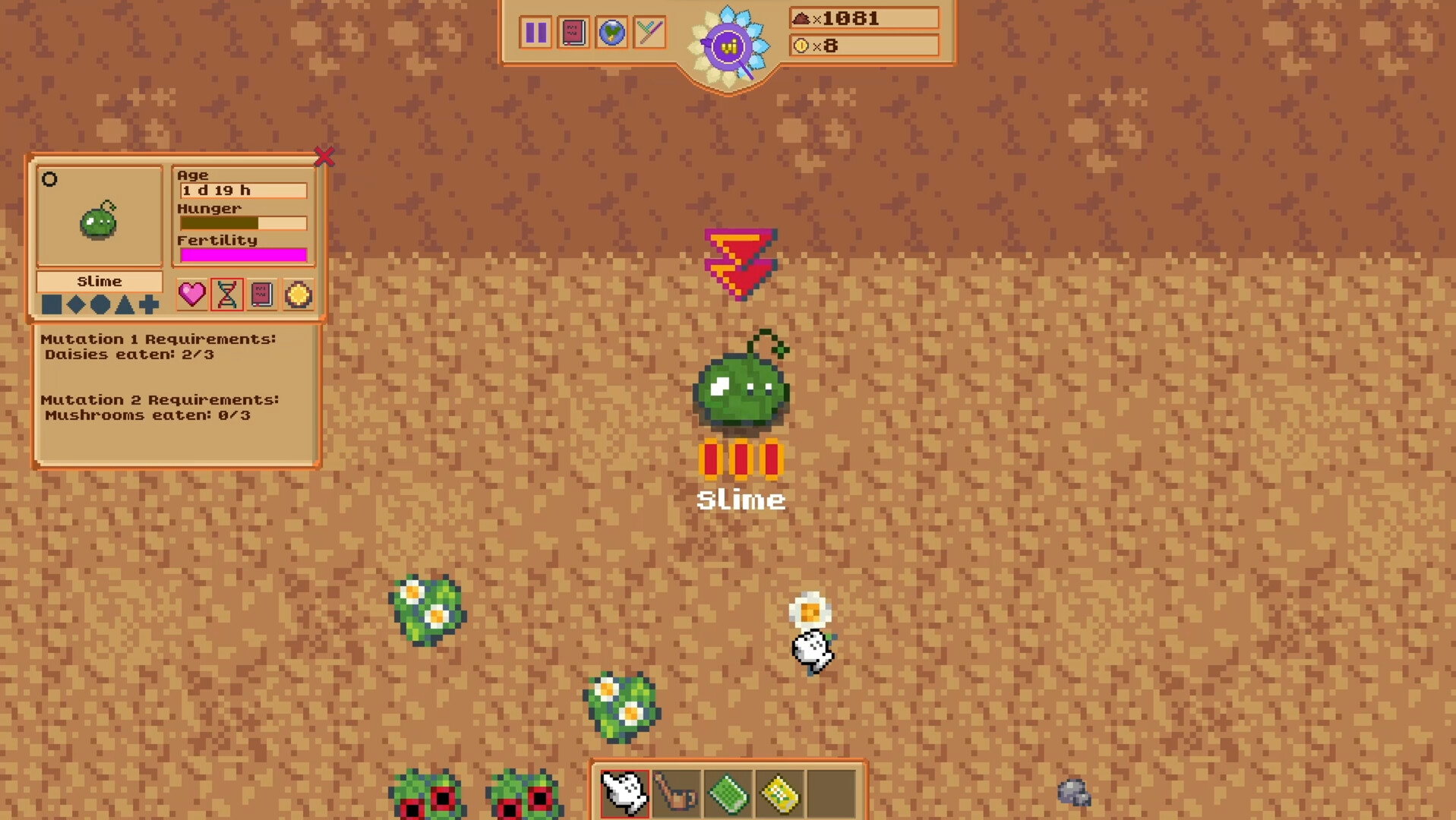
Task: Mark slime with the triangle shape
Action: pos(125,304)
